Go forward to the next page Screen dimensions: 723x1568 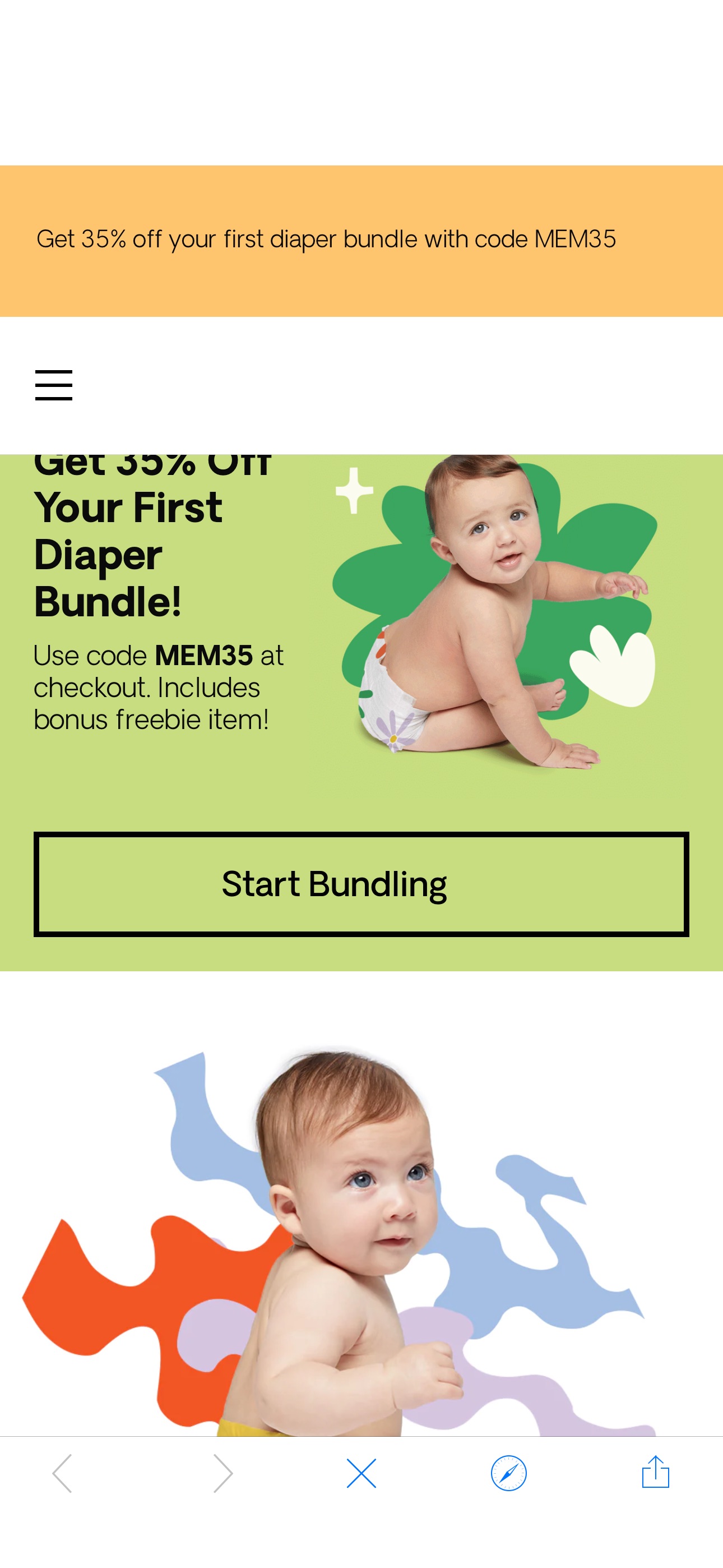pos(223,1474)
